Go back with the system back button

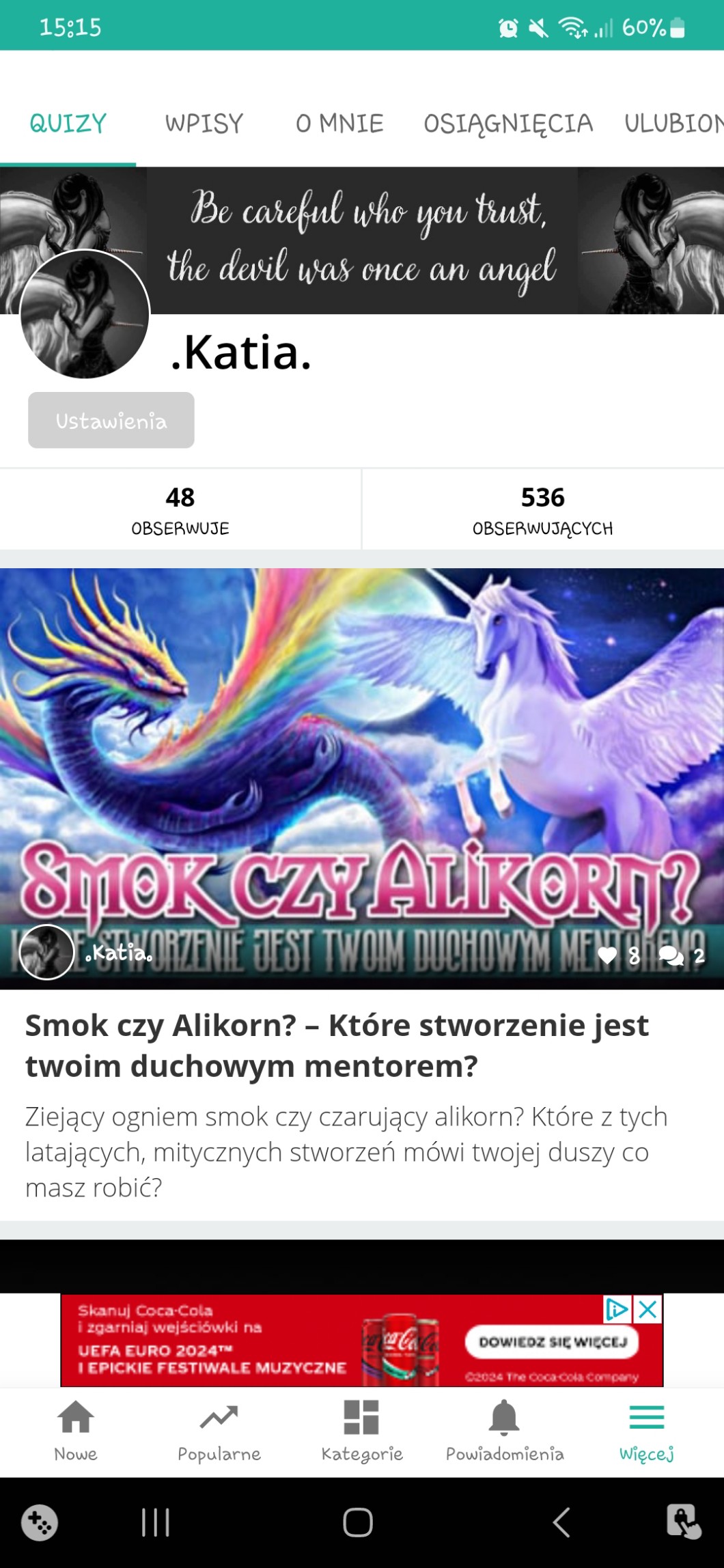561,1522
